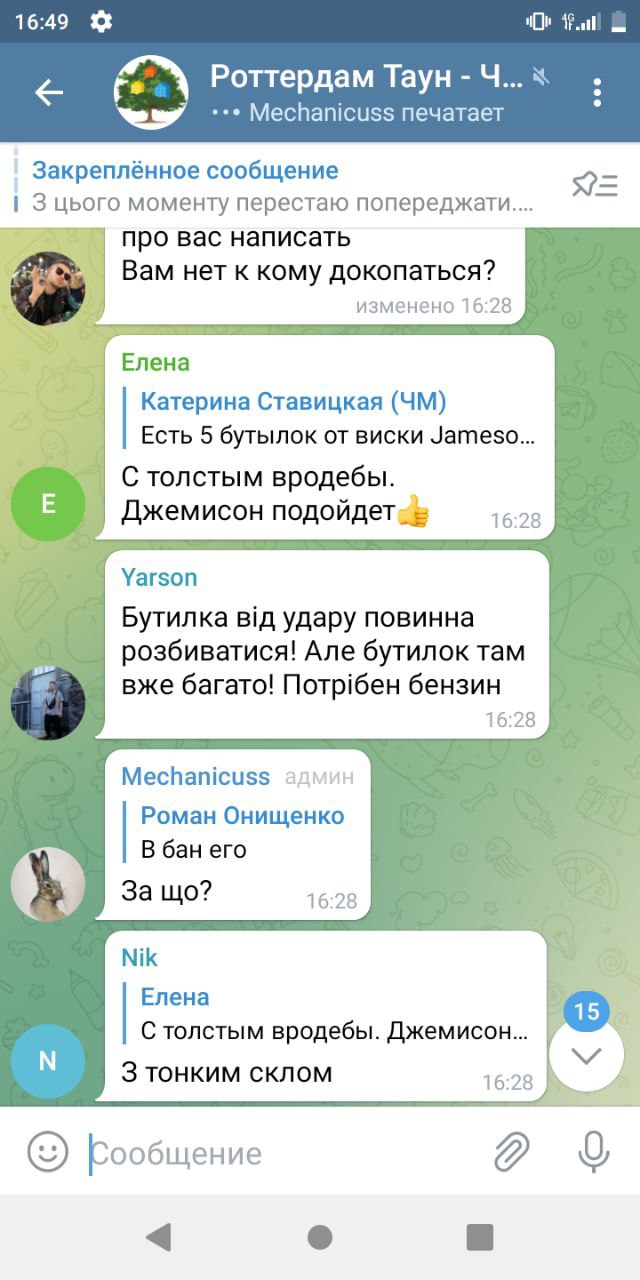This screenshot has height=1280, width=640.
Task: Open the pinned message
Action: click(283, 186)
